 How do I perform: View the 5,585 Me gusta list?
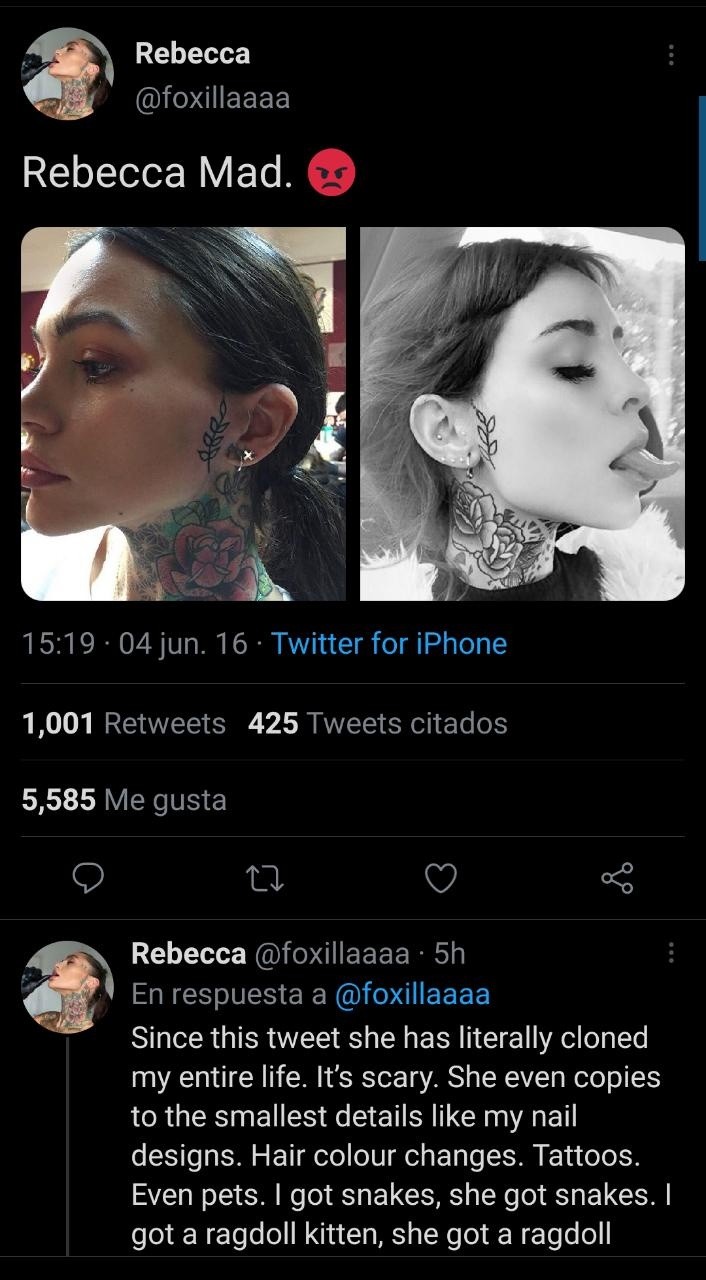click(124, 799)
